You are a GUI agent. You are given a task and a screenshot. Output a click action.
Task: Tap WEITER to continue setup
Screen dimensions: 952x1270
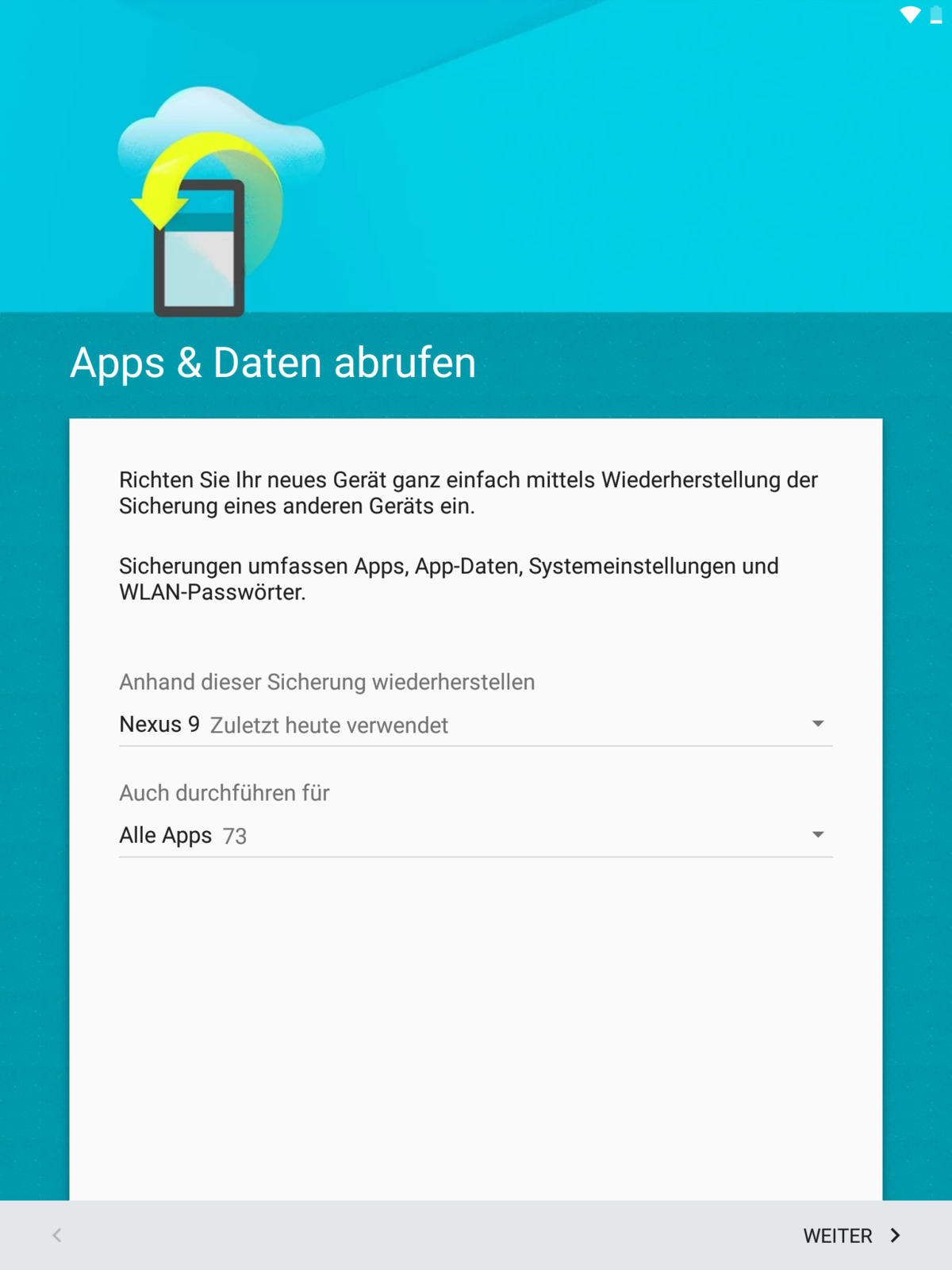click(851, 1235)
